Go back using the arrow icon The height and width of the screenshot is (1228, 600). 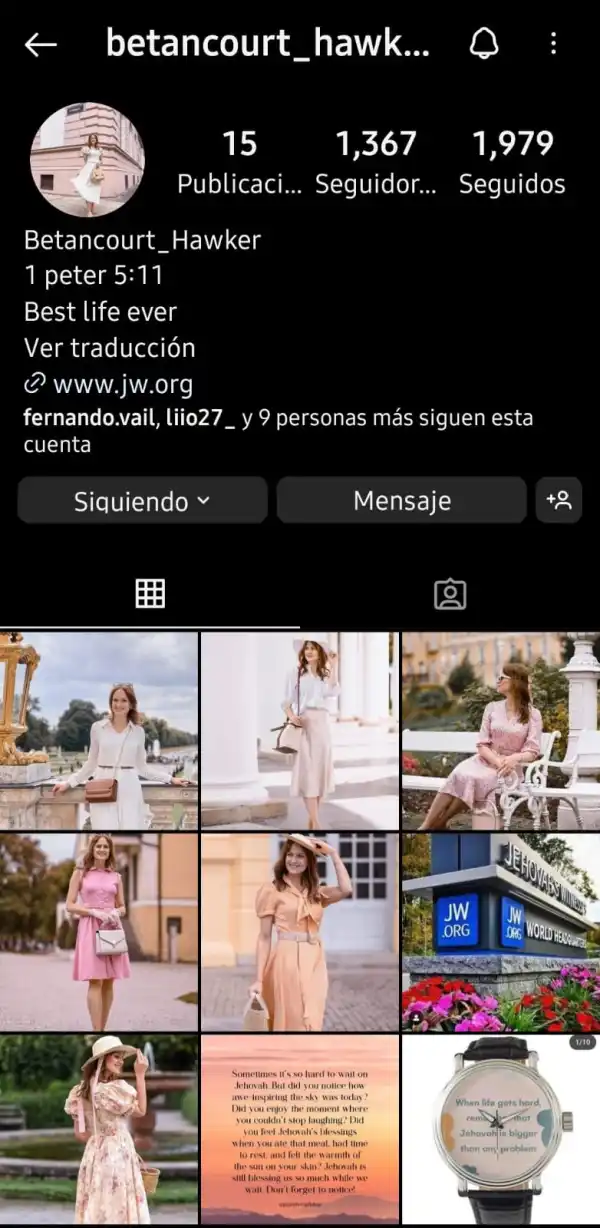click(x=41, y=44)
